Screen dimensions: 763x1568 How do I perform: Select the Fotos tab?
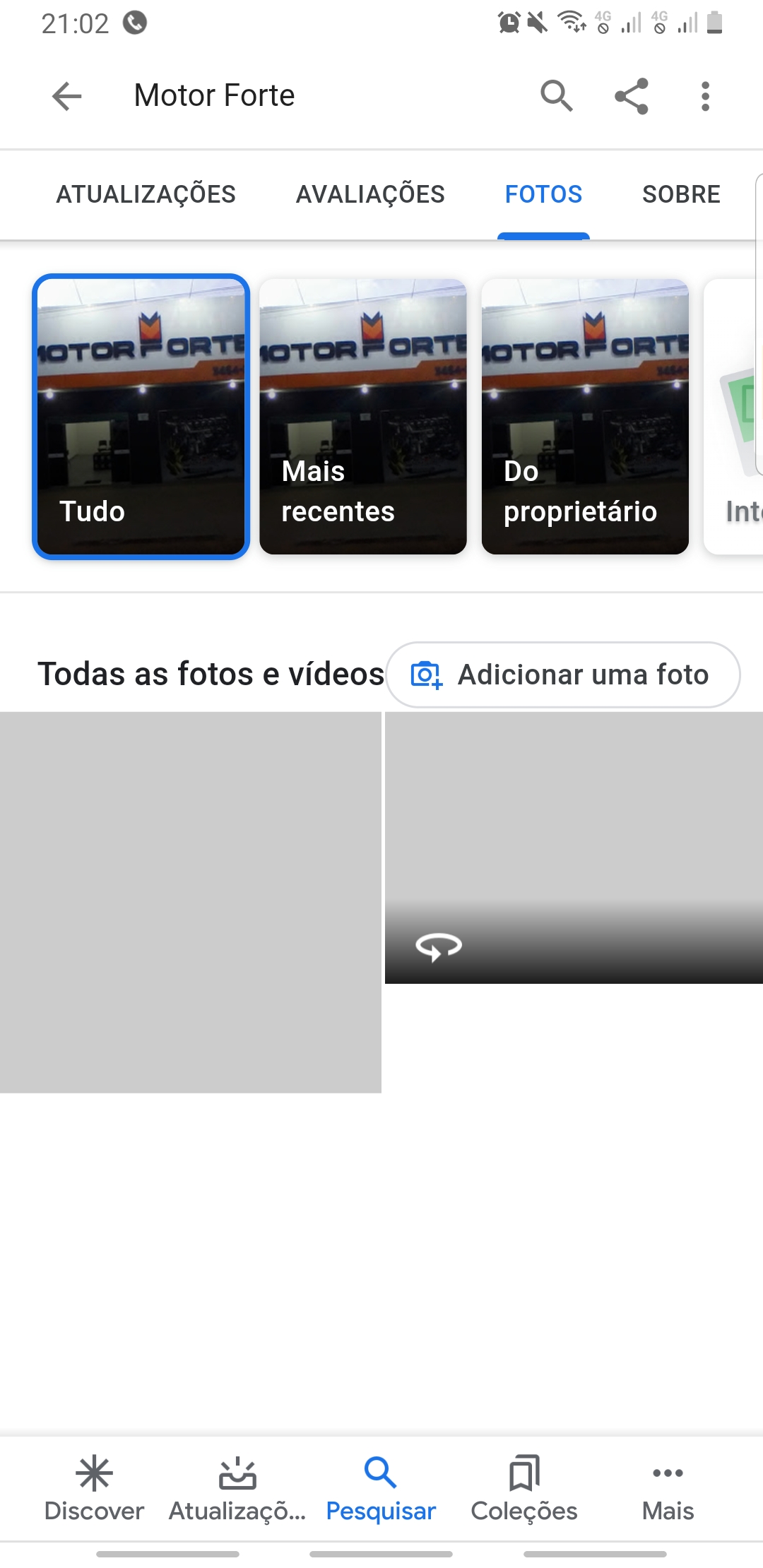tap(543, 194)
